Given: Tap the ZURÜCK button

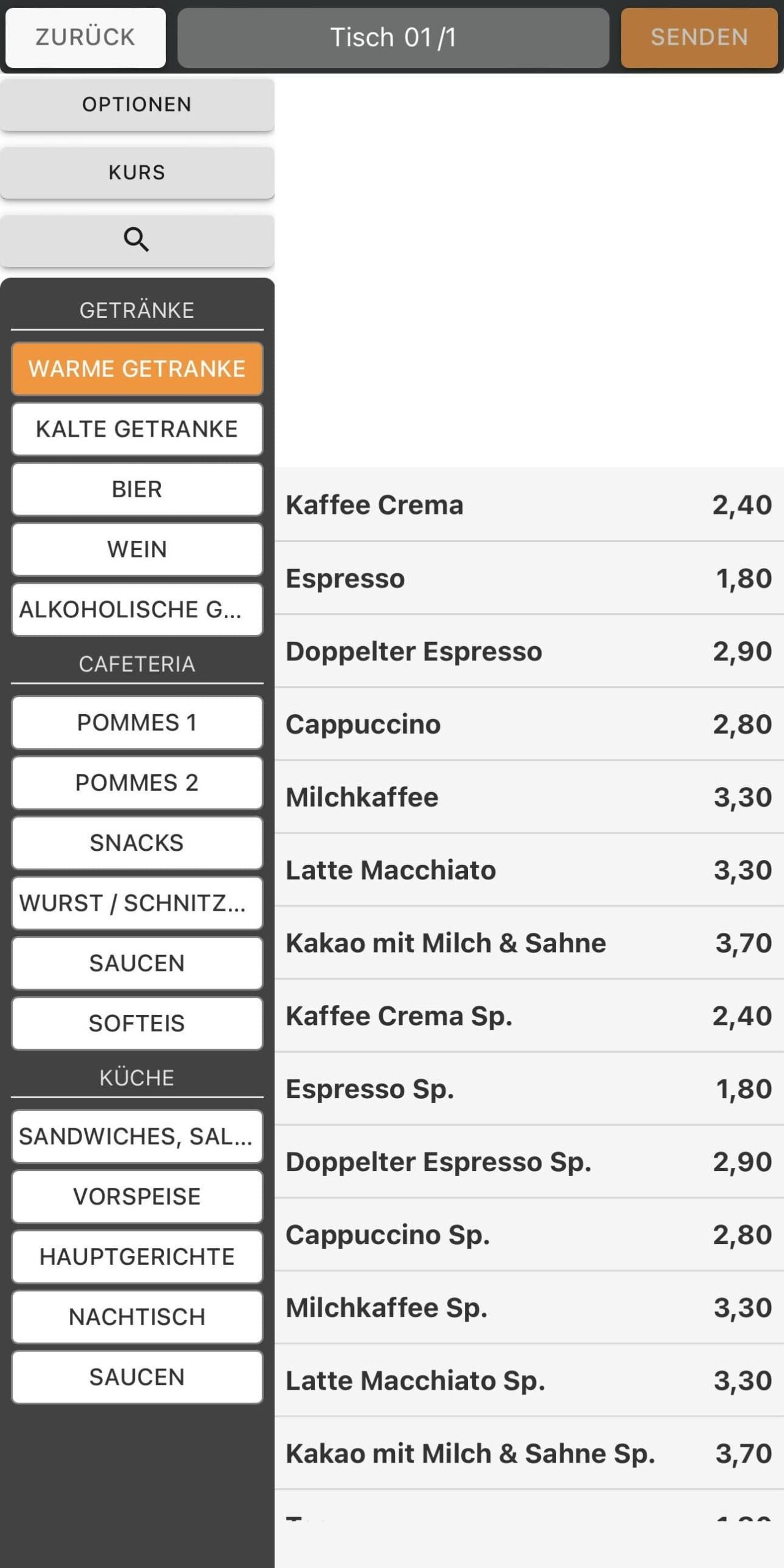Looking at the screenshot, I should (85, 37).
